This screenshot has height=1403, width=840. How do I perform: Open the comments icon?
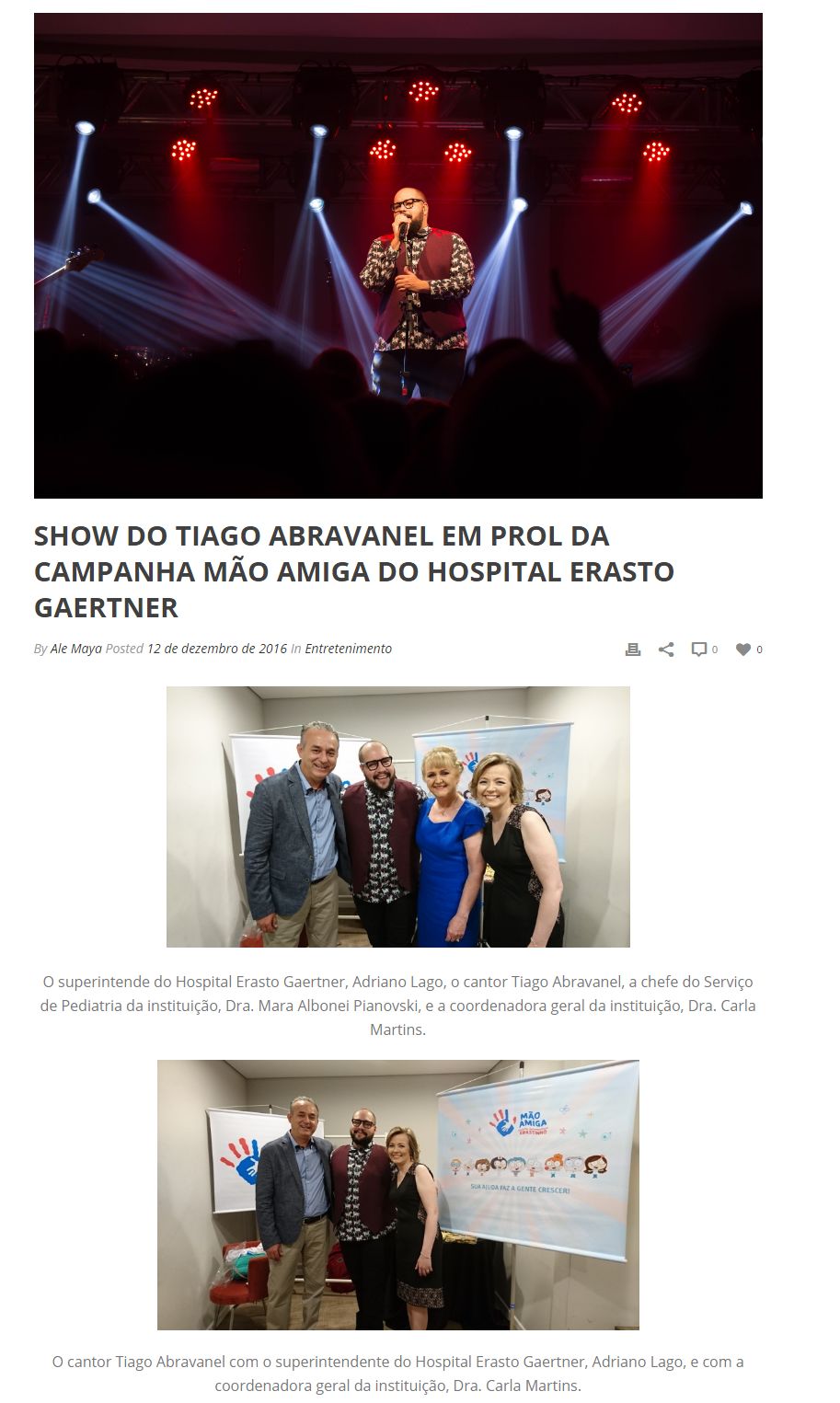click(699, 650)
